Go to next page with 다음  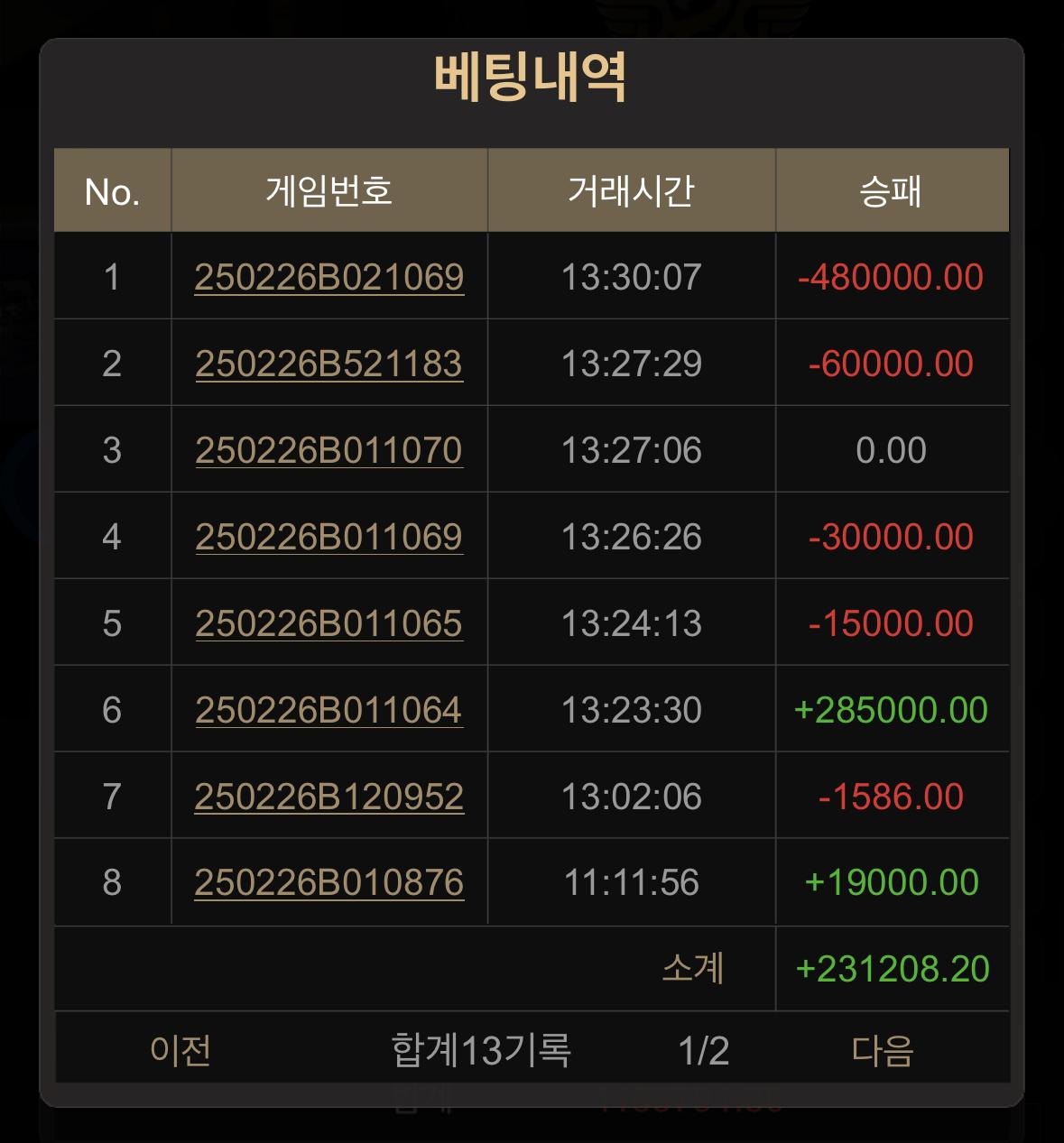pyautogui.click(x=883, y=1050)
